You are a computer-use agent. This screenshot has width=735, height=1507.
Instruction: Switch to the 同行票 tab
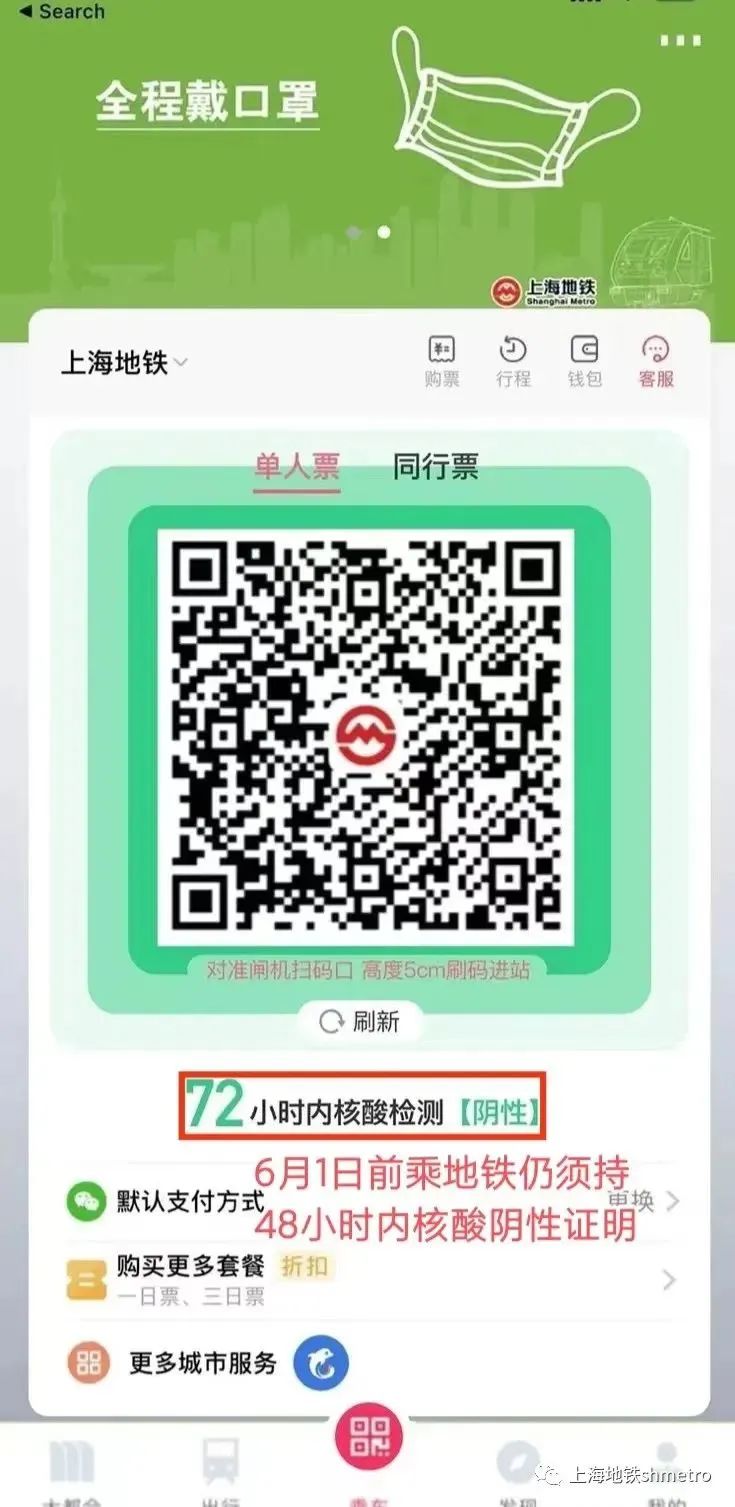[435, 467]
